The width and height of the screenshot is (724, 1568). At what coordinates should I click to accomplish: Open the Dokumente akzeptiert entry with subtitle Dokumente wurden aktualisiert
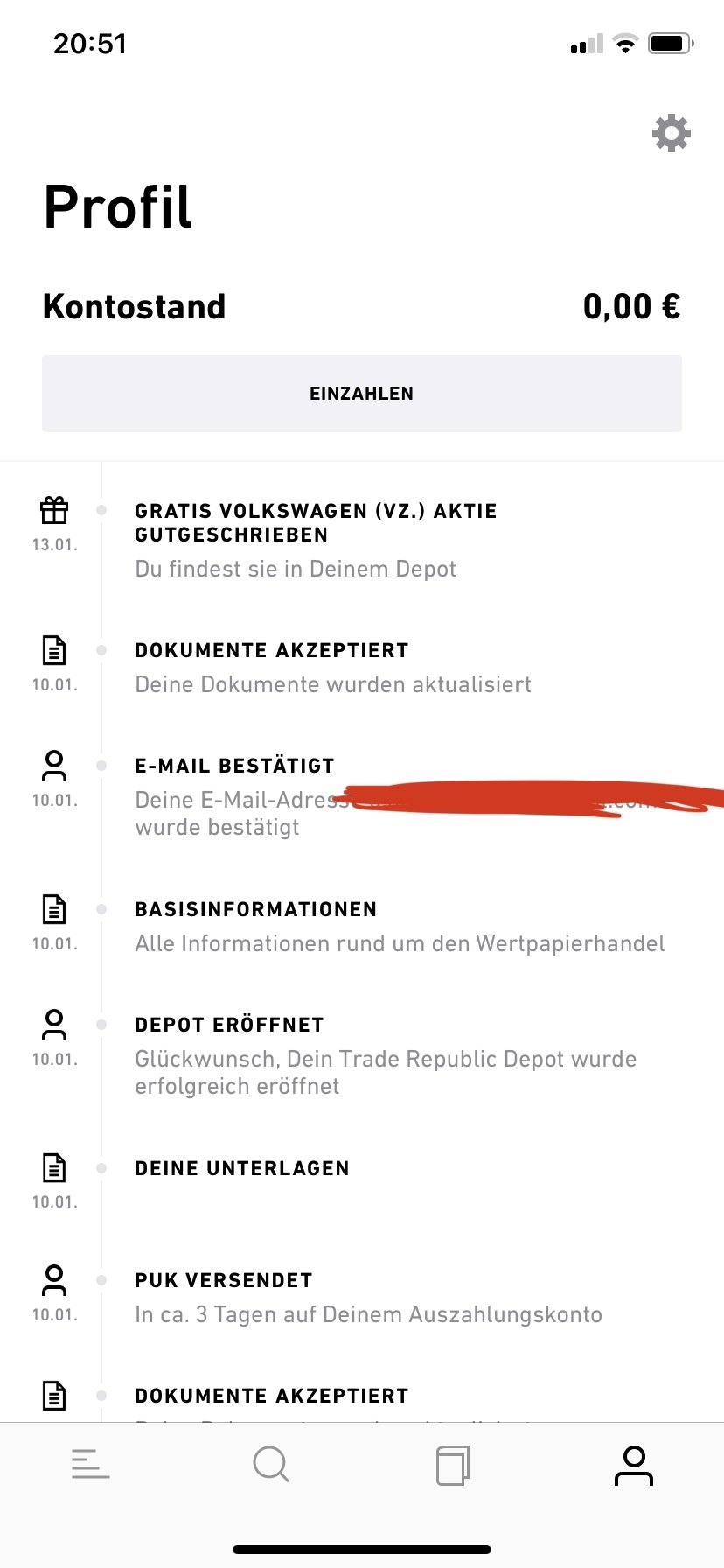362,668
